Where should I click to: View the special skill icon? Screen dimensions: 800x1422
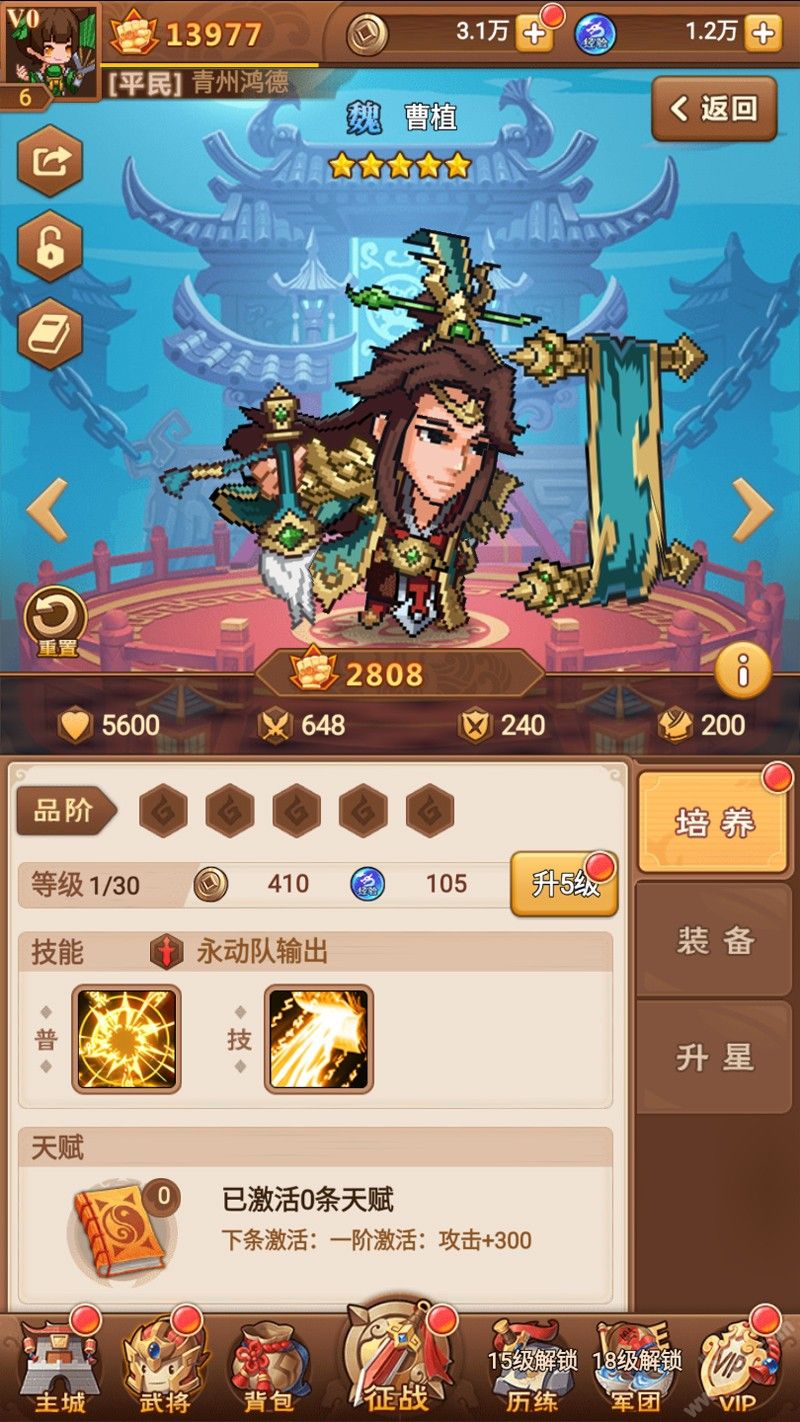(x=319, y=1039)
